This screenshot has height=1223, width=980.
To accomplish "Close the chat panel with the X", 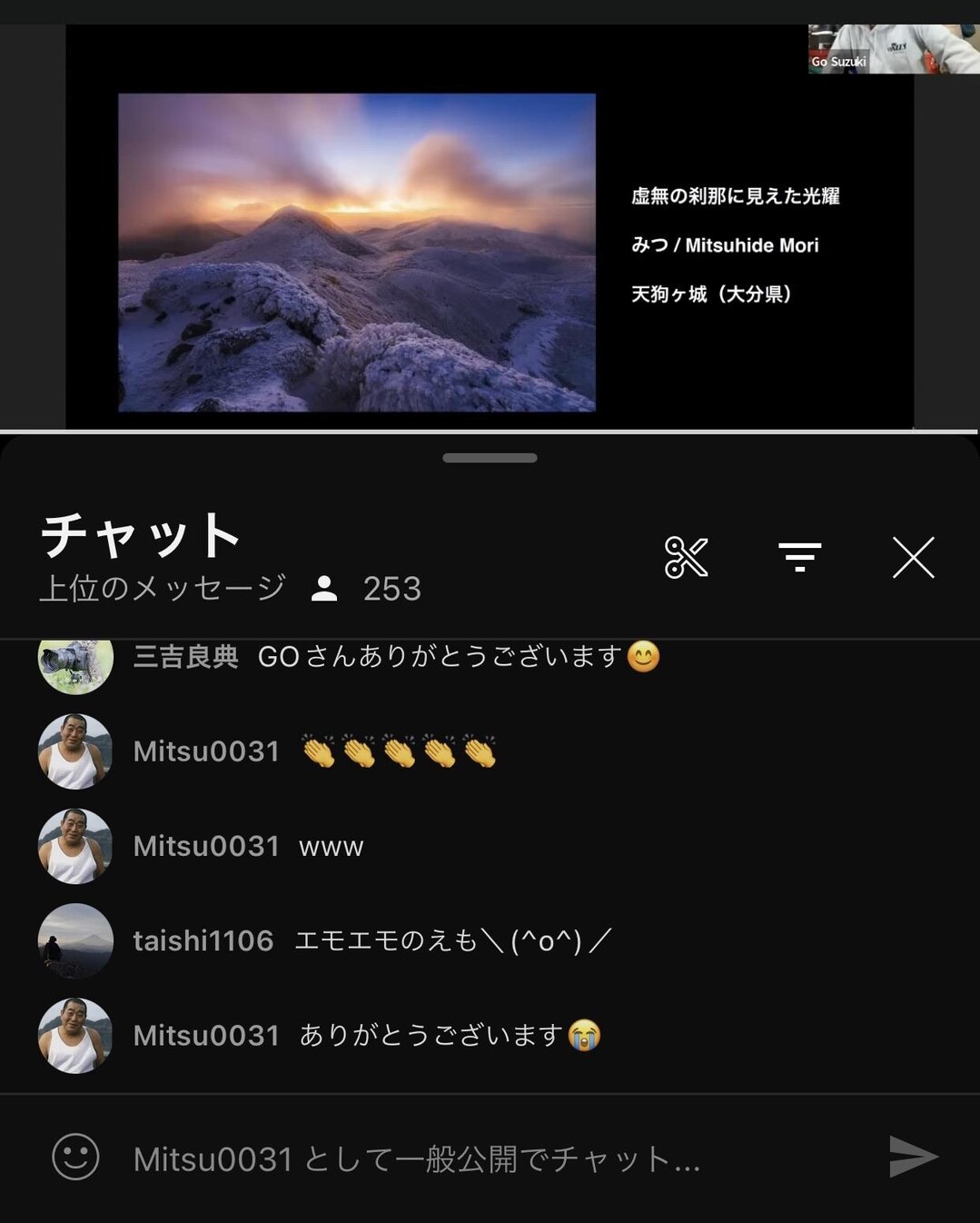I will click(x=913, y=559).
